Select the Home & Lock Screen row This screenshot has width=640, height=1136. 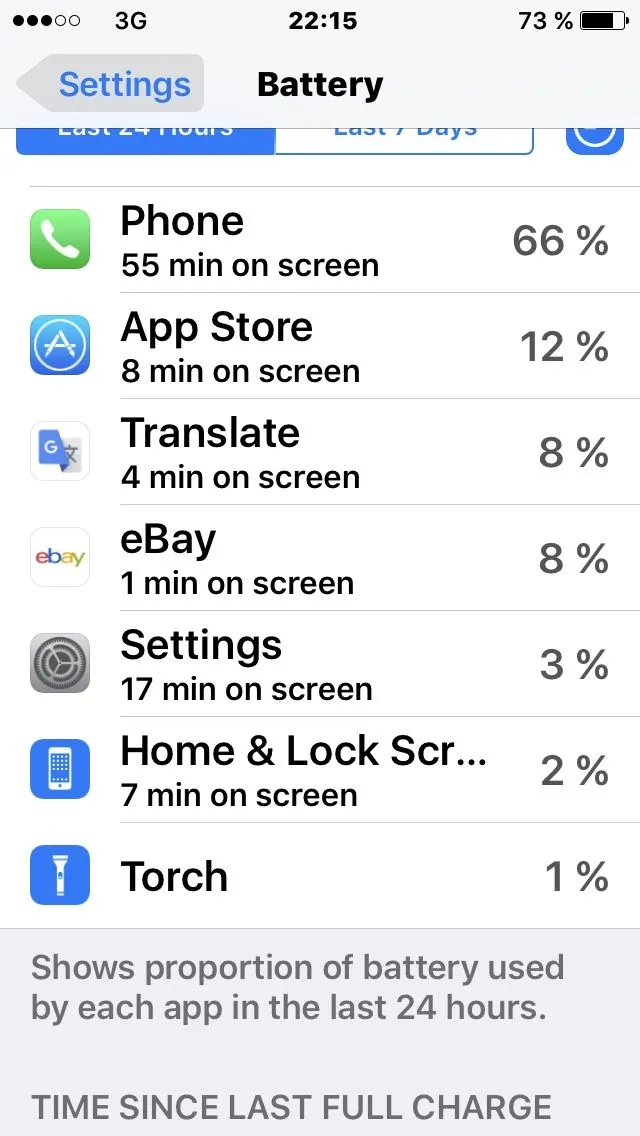tap(320, 770)
